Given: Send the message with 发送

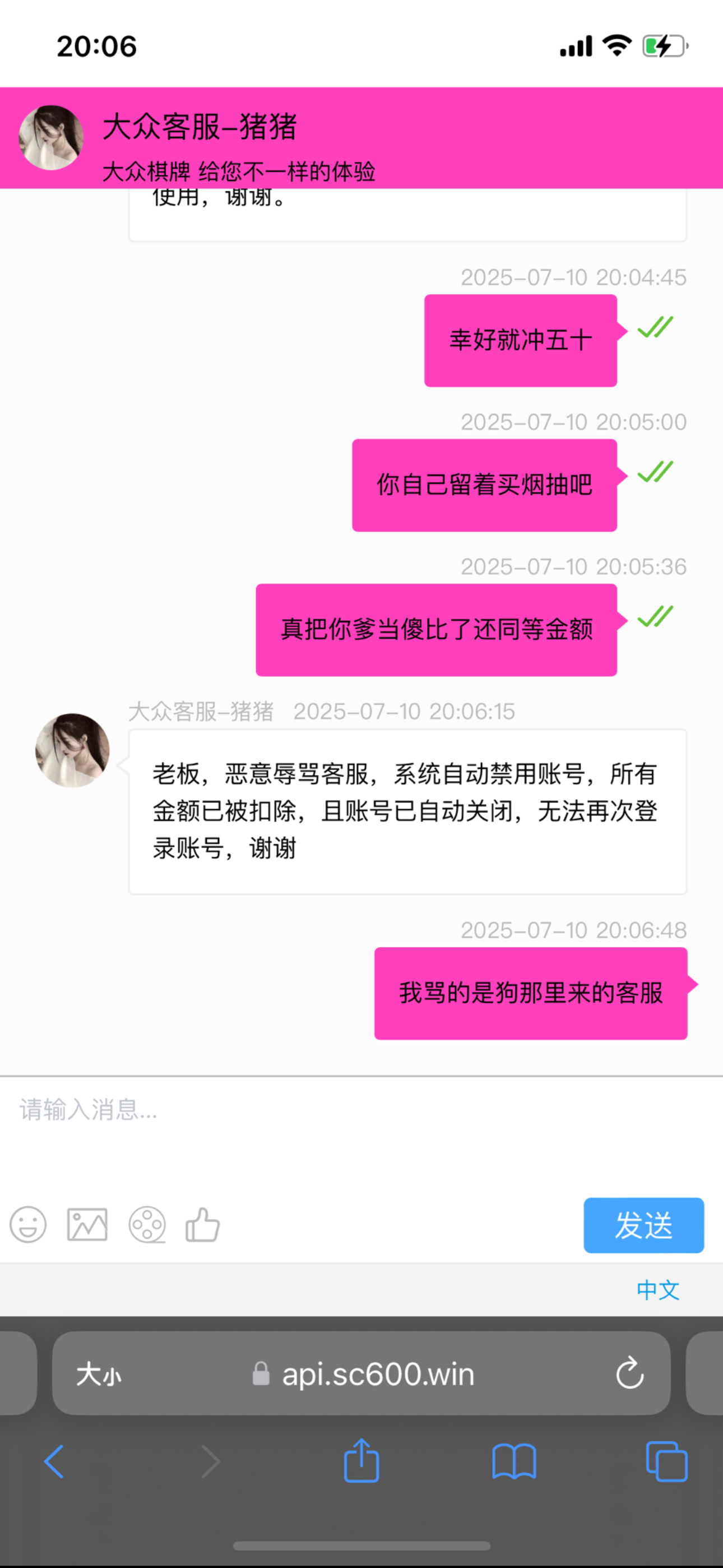Looking at the screenshot, I should (x=643, y=1225).
